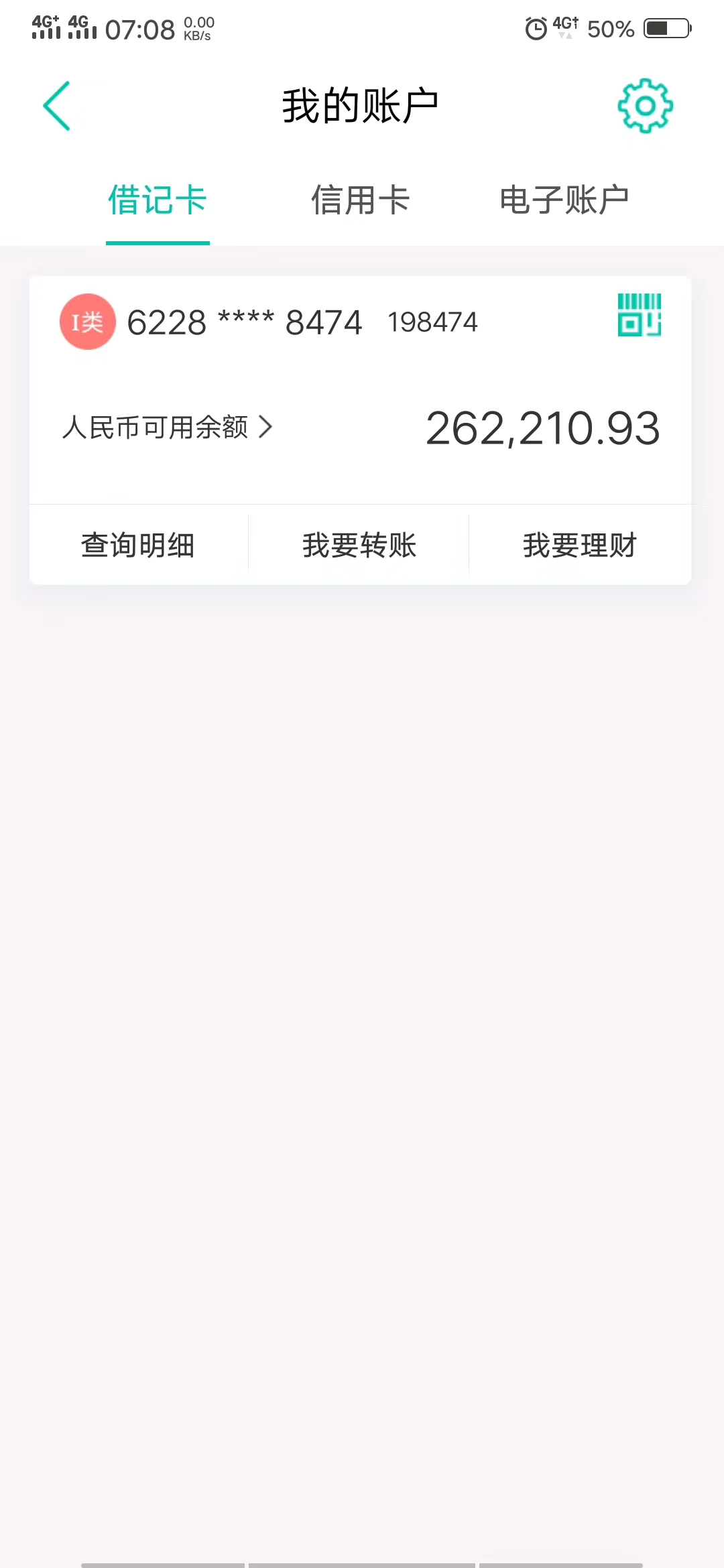
Task: Switch to the 信用卡 tab
Action: coord(360,200)
